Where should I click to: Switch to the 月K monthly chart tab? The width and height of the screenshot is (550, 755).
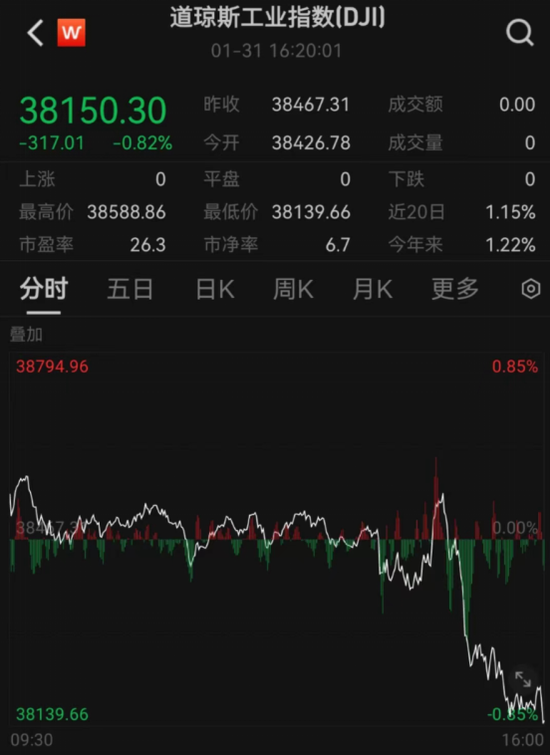pyautogui.click(x=372, y=289)
